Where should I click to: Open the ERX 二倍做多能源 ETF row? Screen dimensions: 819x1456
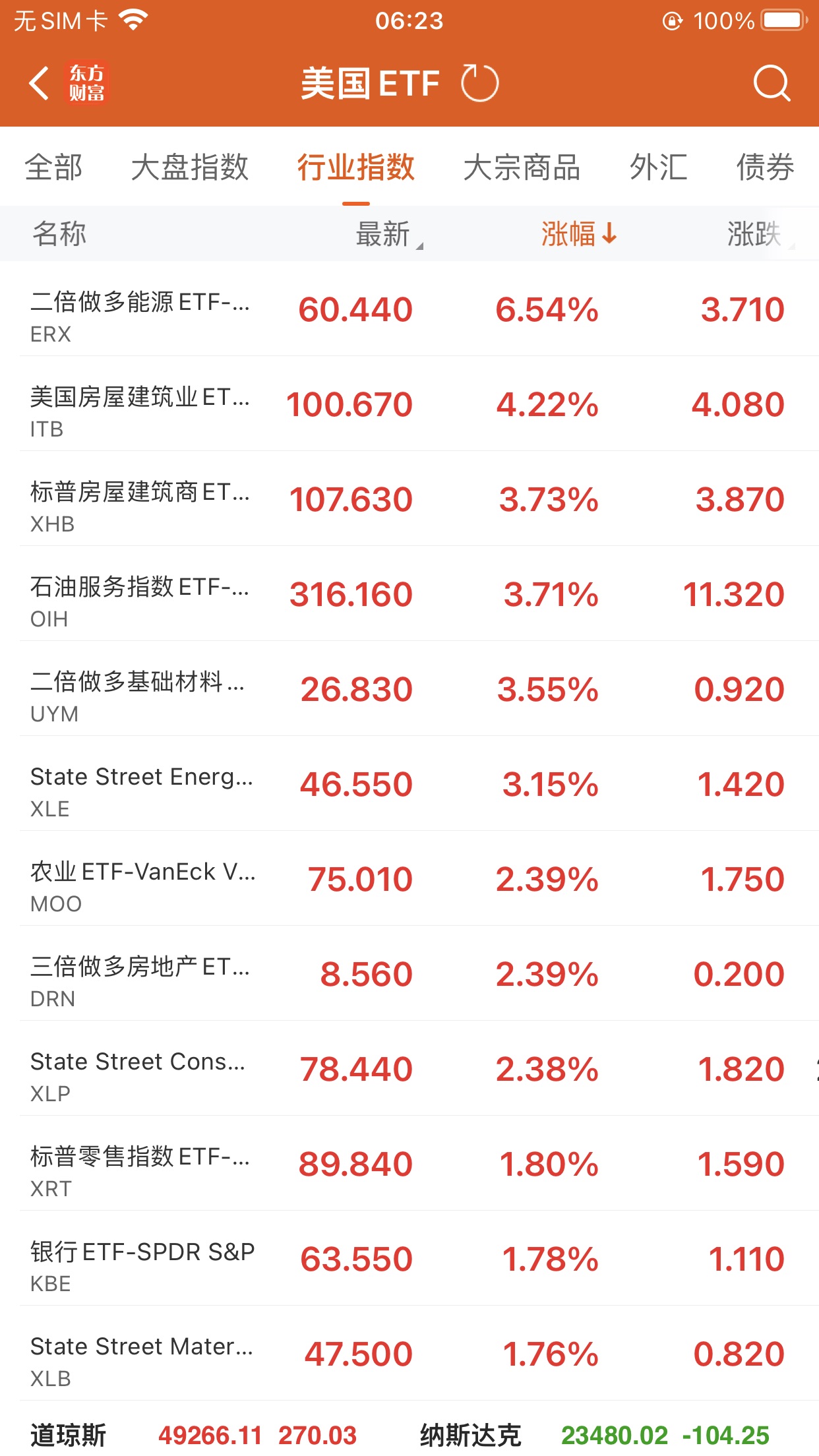tap(409, 310)
